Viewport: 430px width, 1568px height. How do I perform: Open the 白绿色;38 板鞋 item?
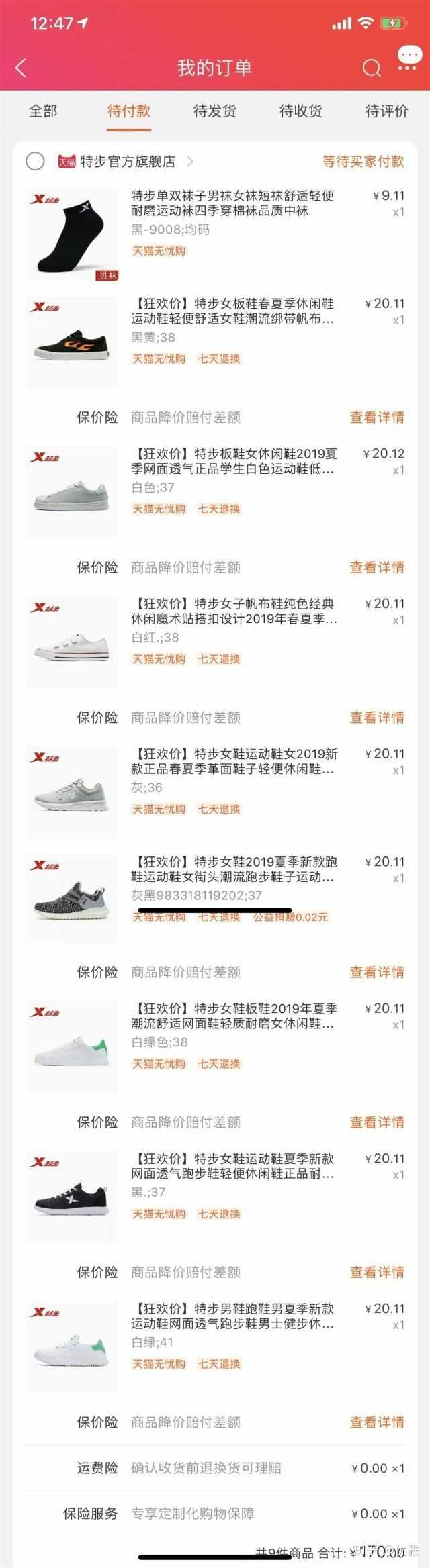pos(232,1016)
